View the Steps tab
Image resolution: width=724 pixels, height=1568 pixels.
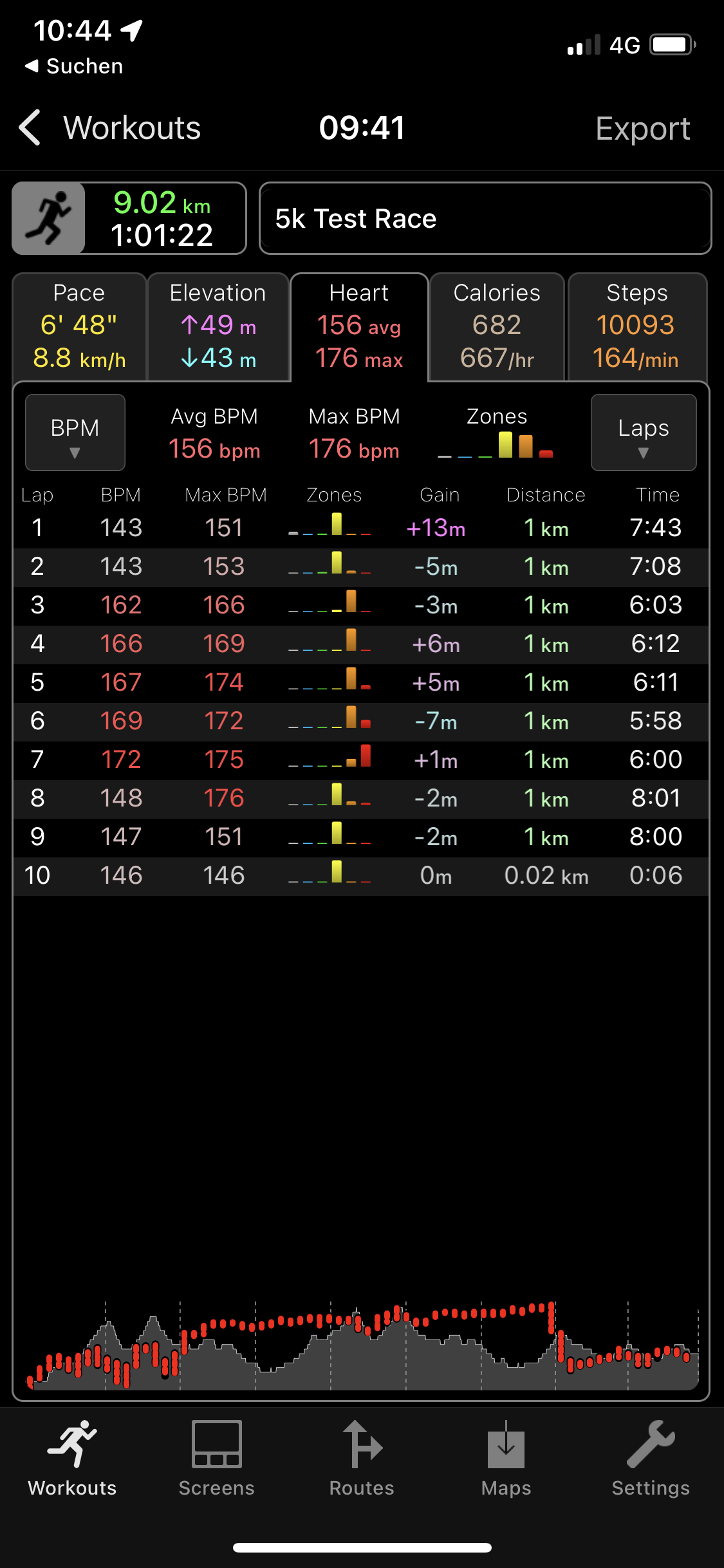click(x=636, y=327)
